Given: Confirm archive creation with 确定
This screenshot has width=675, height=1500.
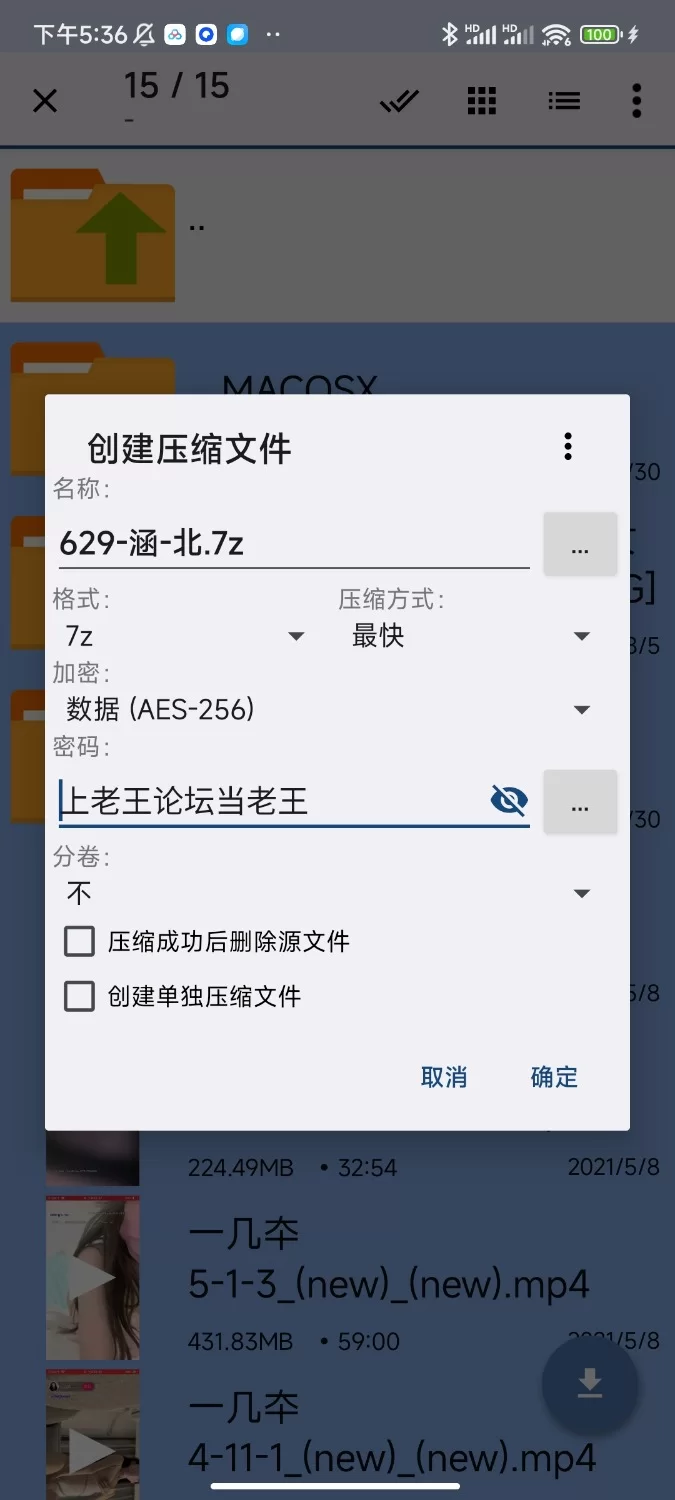Looking at the screenshot, I should pyautogui.click(x=554, y=1077).
